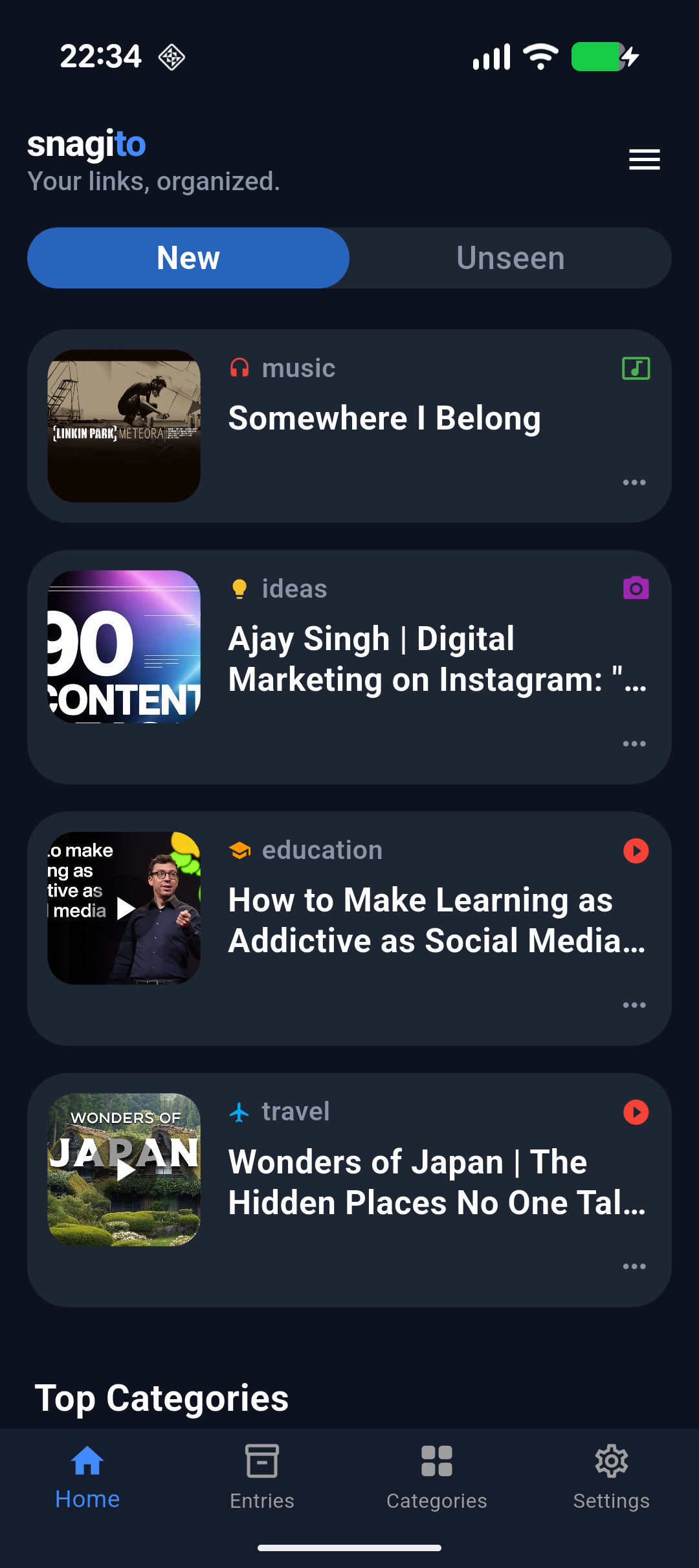Switch to the Unseen tab

pyautogui.click(x=510, y=257)
